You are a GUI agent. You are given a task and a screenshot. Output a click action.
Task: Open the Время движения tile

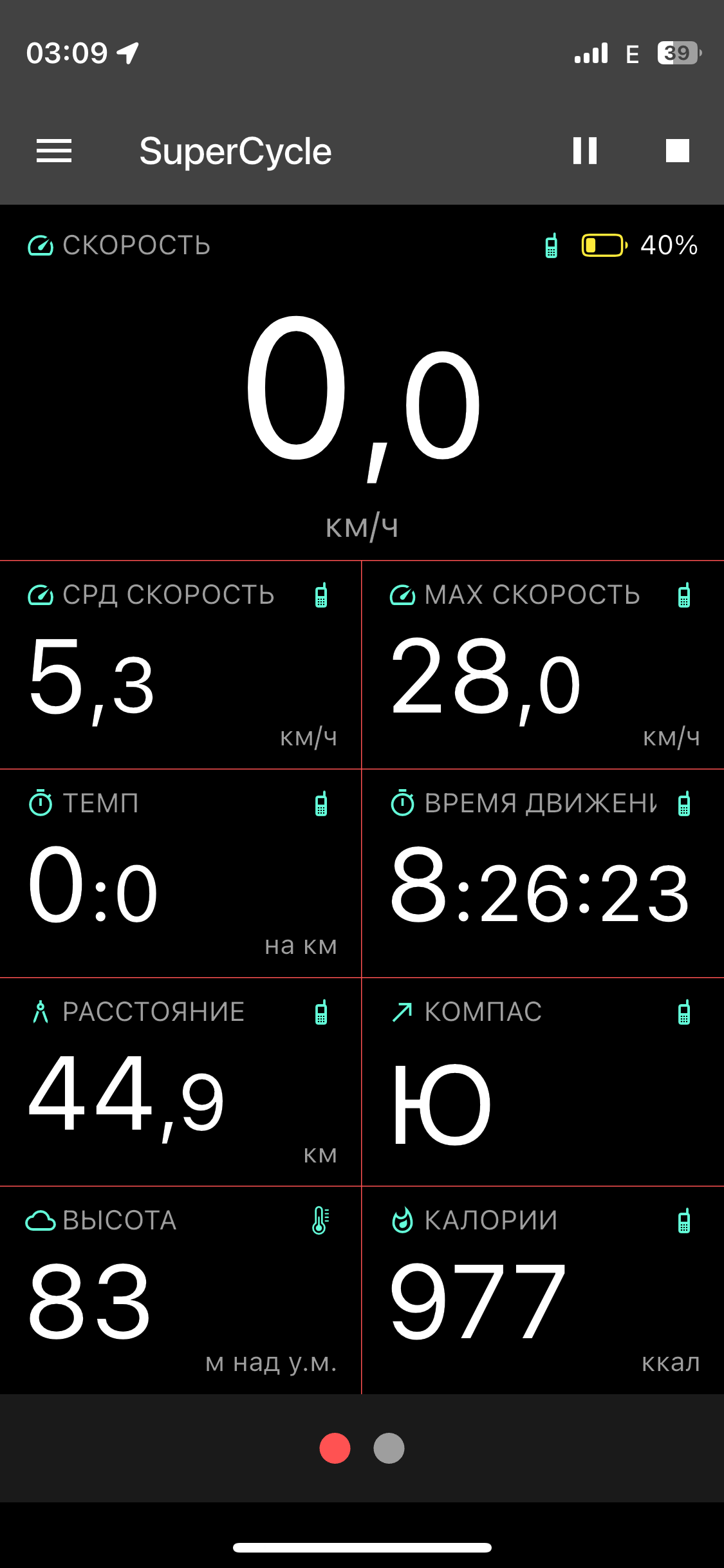click(x=543, y=874)
